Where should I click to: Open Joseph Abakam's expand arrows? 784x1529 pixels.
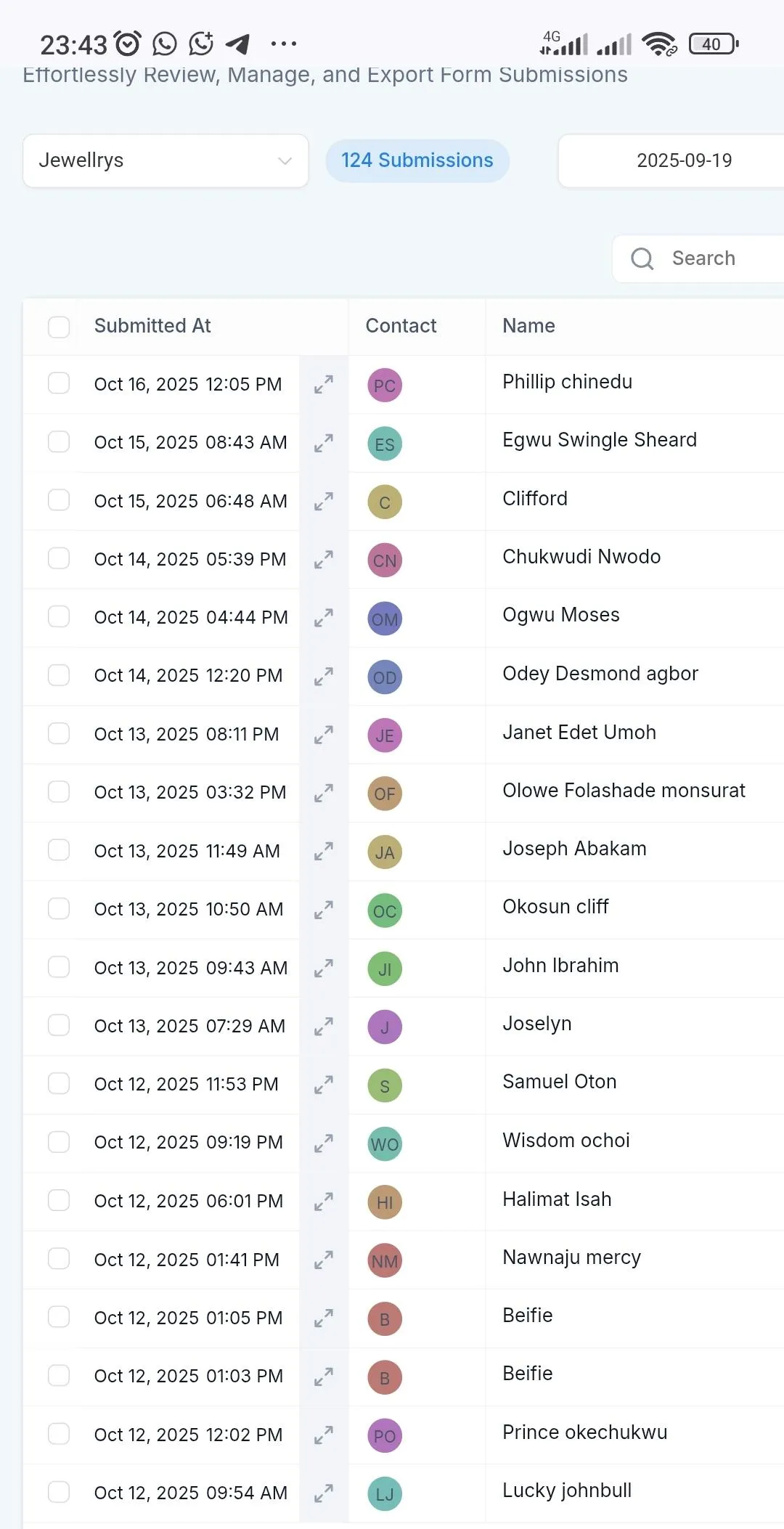click(324, 852)
